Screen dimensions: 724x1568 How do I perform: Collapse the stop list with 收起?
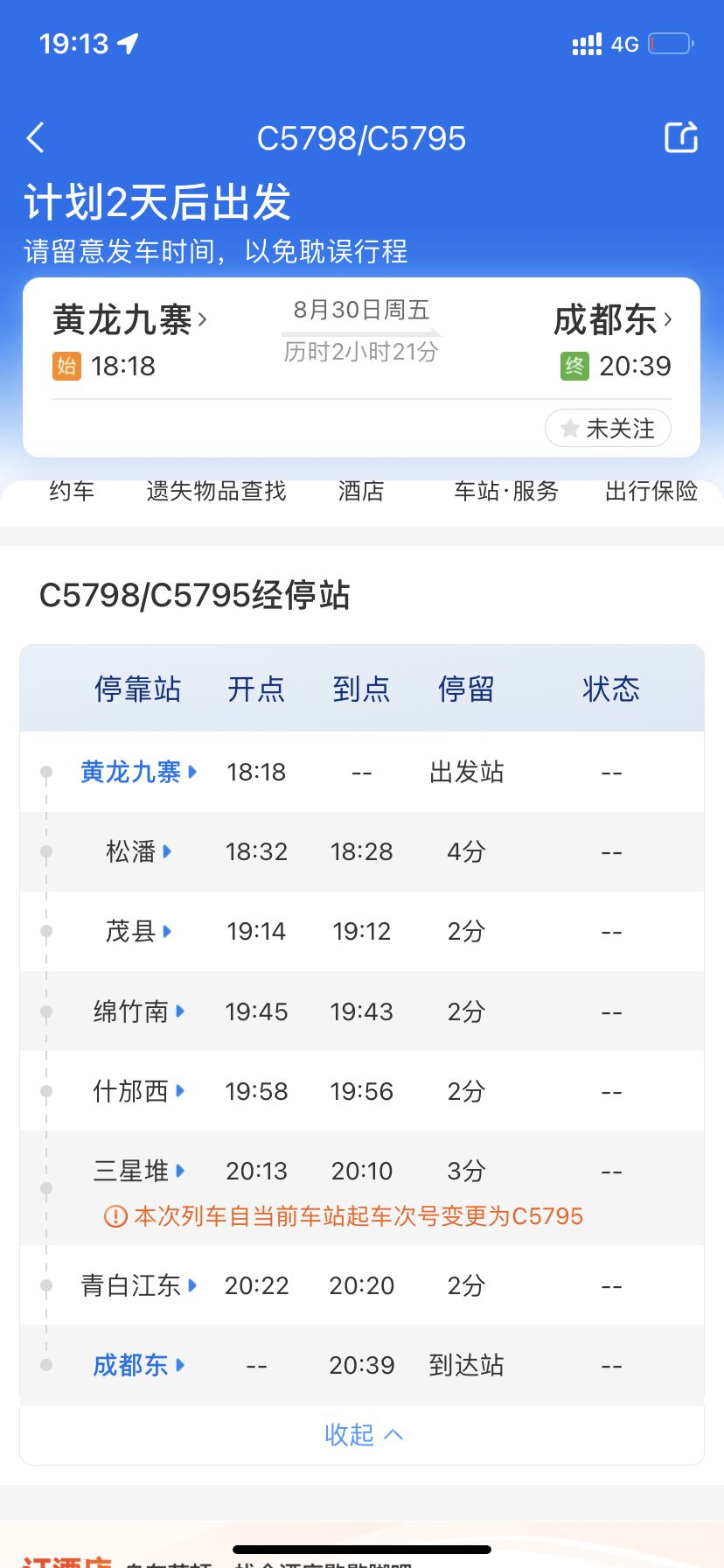point(363,1435)
